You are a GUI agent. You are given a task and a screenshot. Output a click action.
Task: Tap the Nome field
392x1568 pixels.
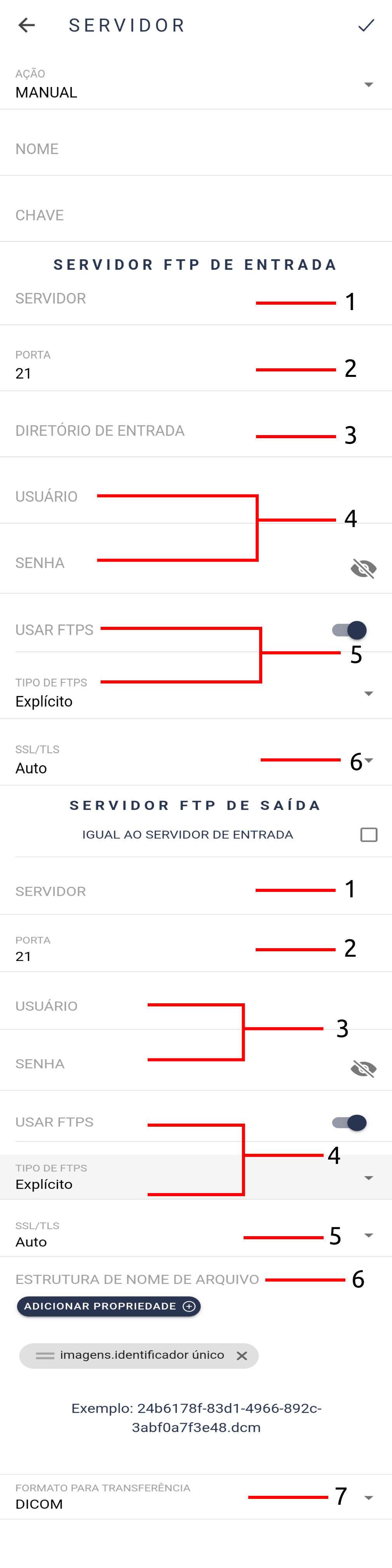click(x=196, y=149)
